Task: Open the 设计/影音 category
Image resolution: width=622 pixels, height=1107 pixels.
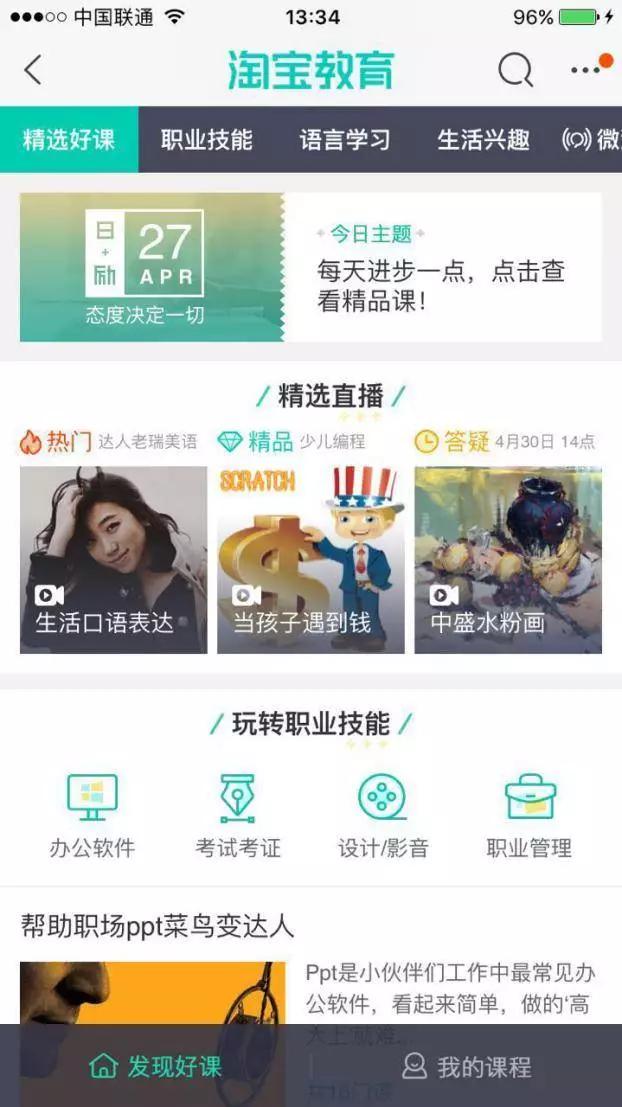Action: click(x=383, y=816)
